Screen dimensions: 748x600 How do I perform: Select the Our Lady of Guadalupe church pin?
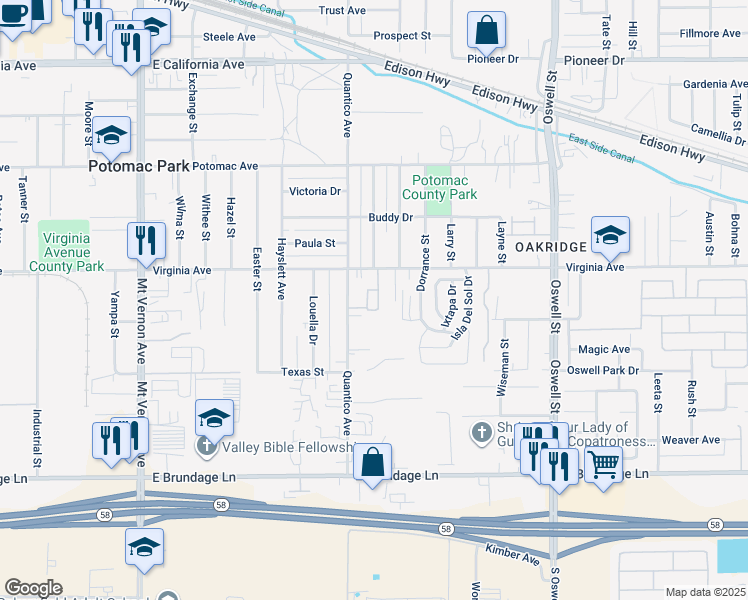click(481, 432)
